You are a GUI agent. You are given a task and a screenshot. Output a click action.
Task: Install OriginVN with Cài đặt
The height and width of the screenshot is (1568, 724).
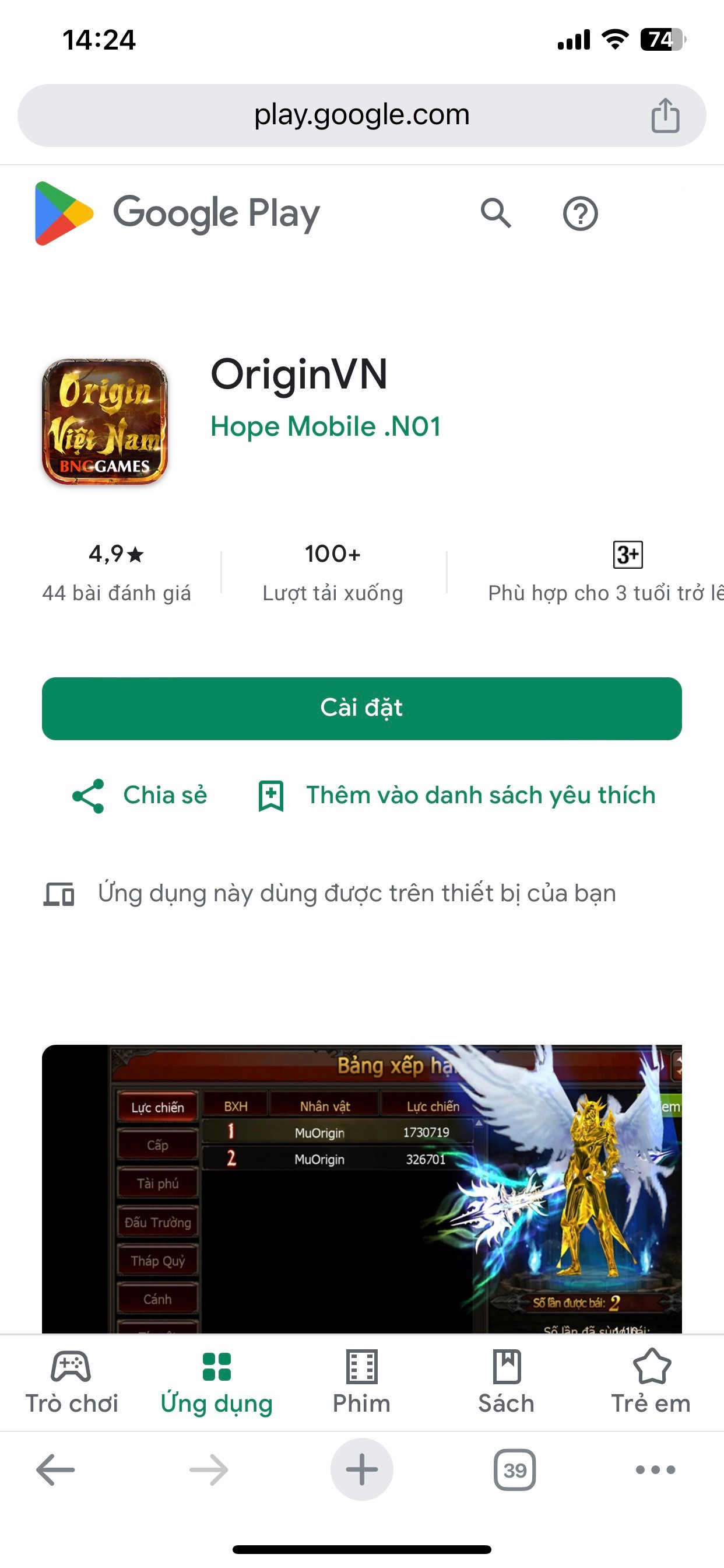(361, 709)
